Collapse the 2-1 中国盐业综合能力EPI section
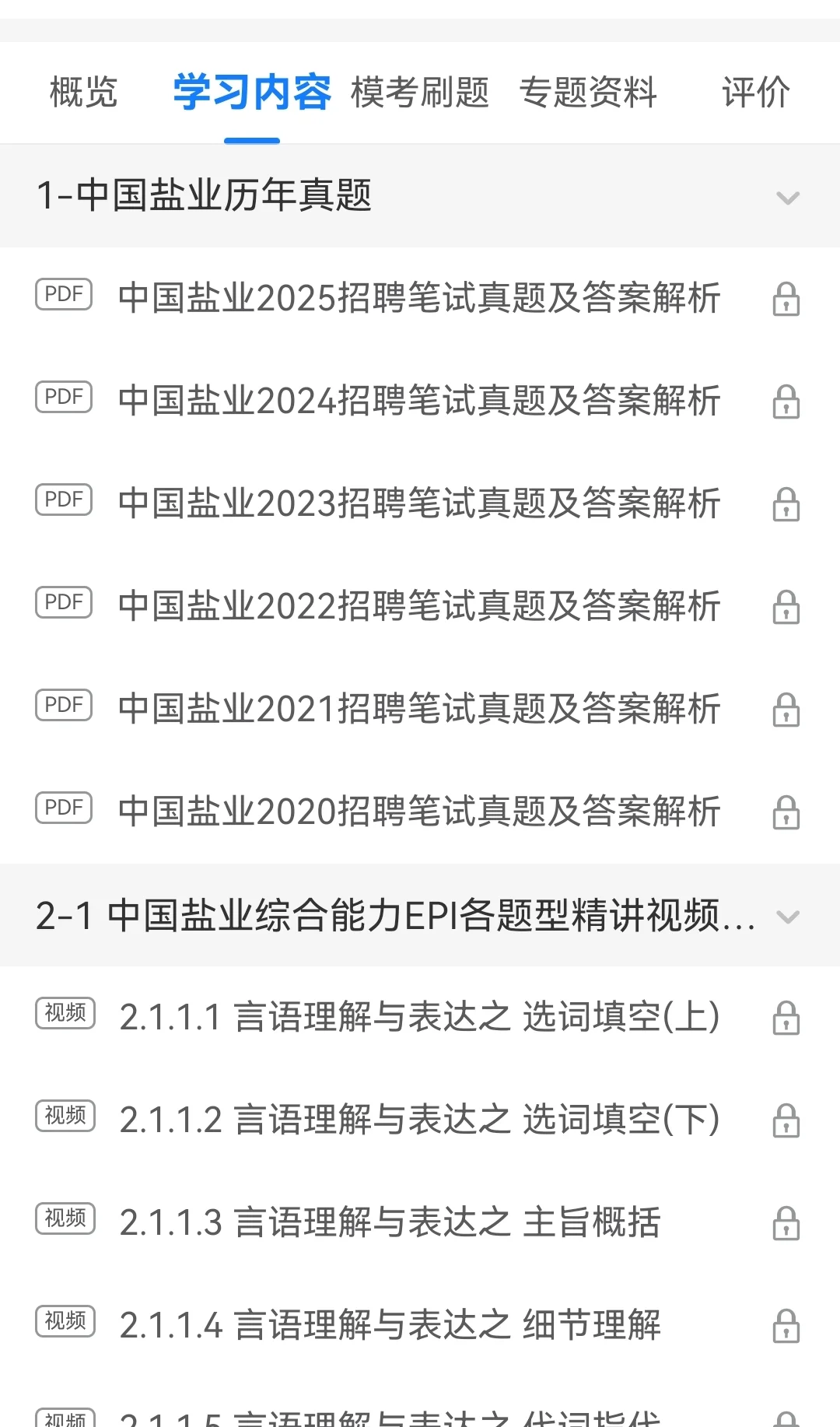 [787, 917]
